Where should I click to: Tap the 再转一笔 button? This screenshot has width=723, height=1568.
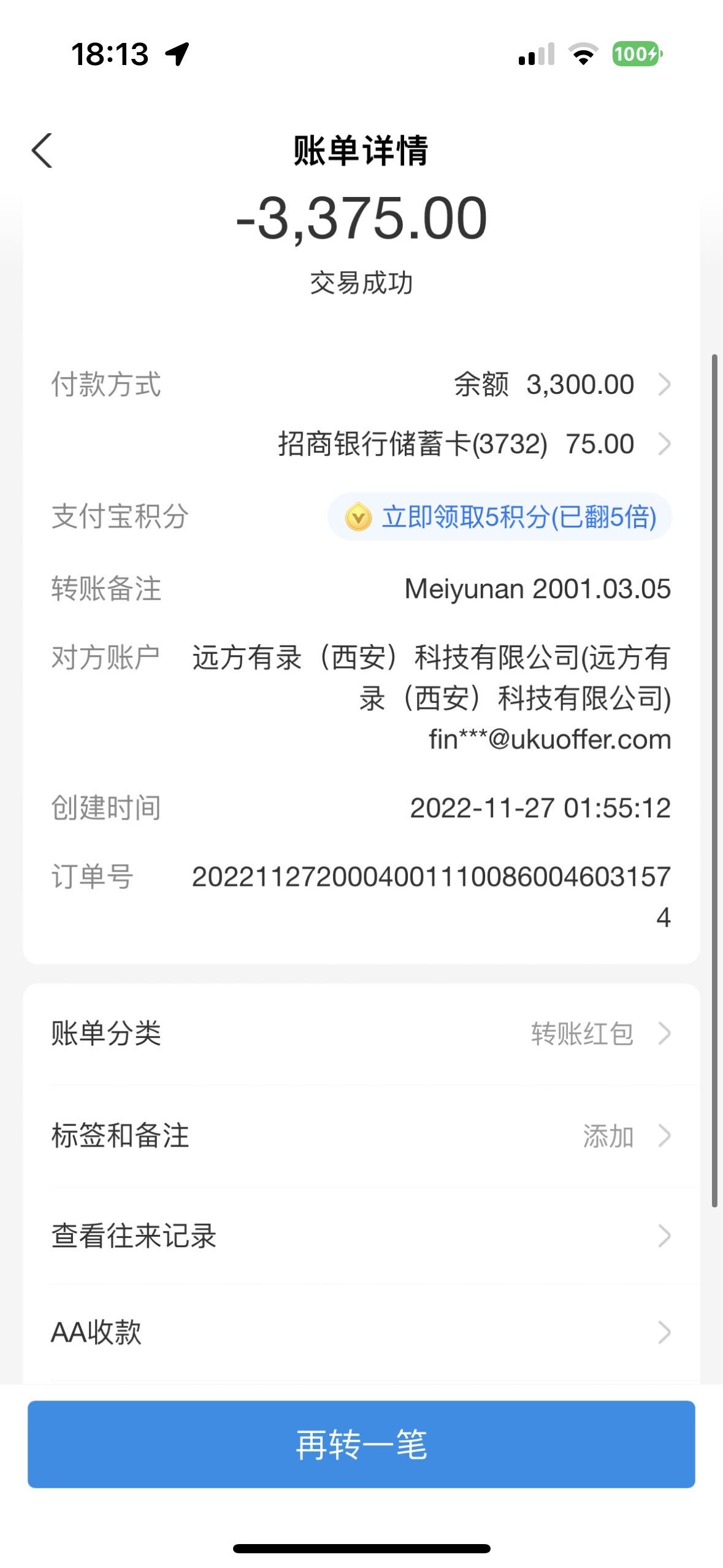361,1444
